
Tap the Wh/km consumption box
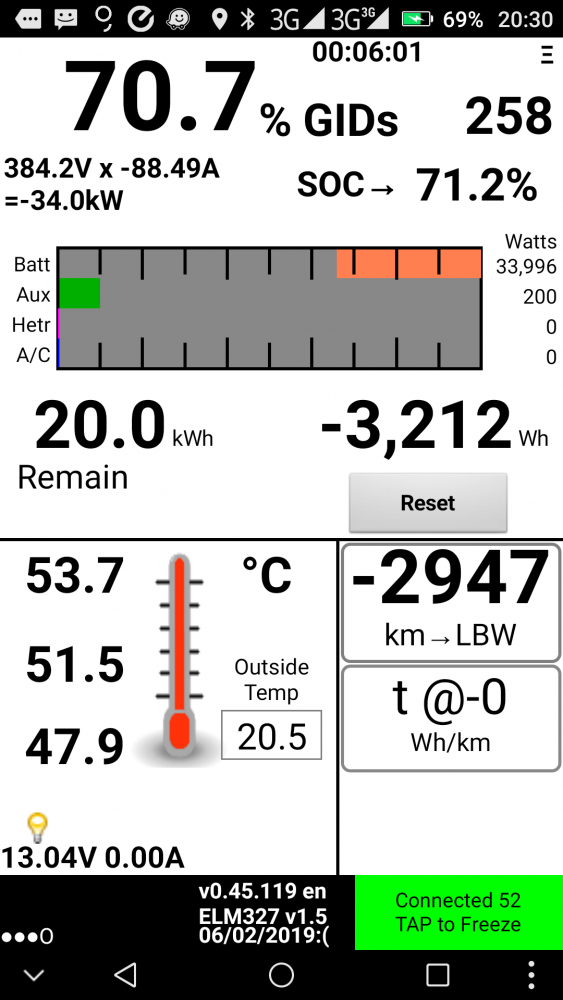451,719
